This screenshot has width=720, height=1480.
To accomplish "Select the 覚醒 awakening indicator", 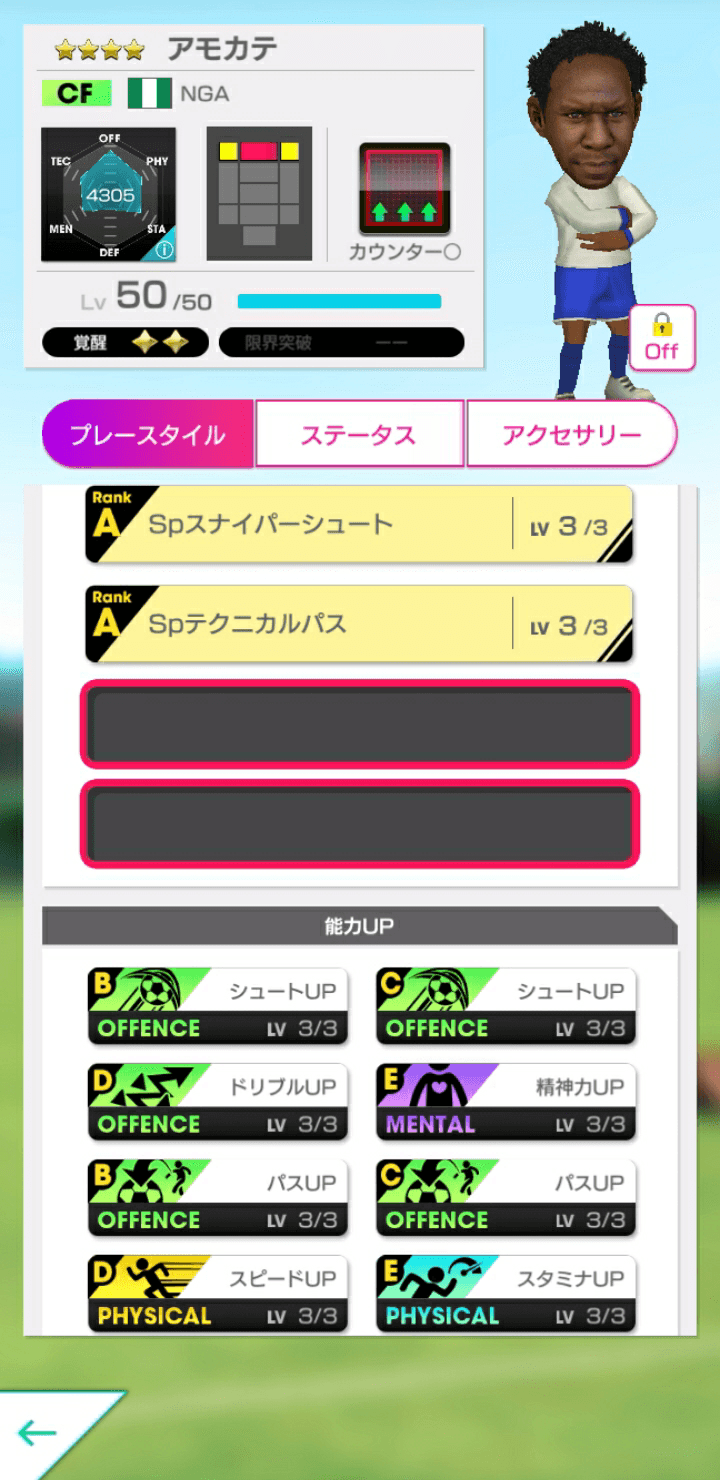I will pos(124,341).
